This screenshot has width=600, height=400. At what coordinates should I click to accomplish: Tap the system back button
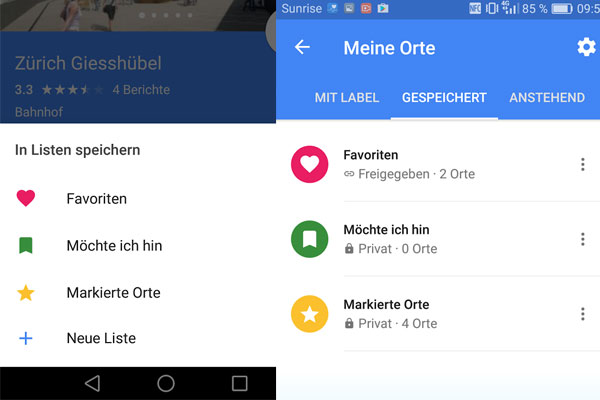tap(92, 383)
